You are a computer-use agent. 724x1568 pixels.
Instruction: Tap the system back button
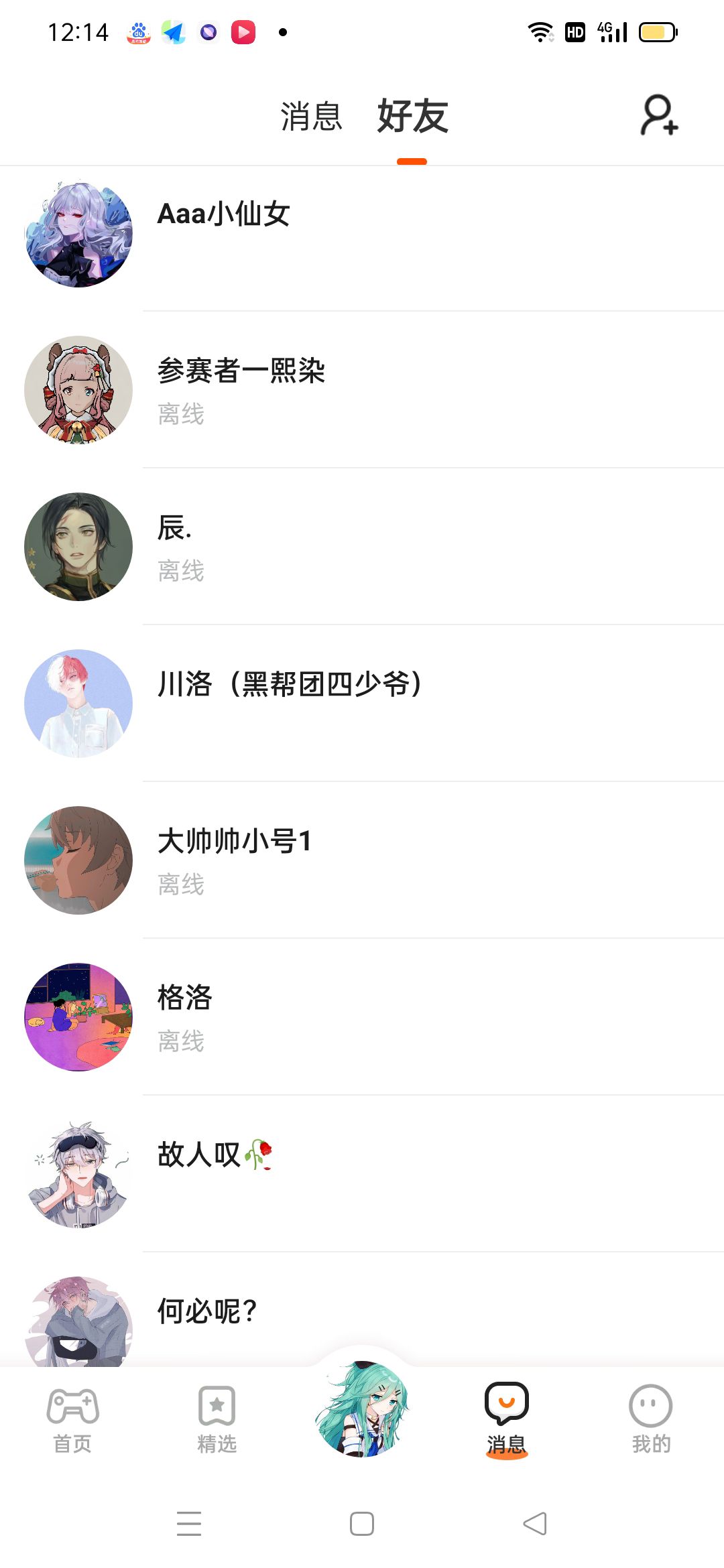pos(535,1524)
